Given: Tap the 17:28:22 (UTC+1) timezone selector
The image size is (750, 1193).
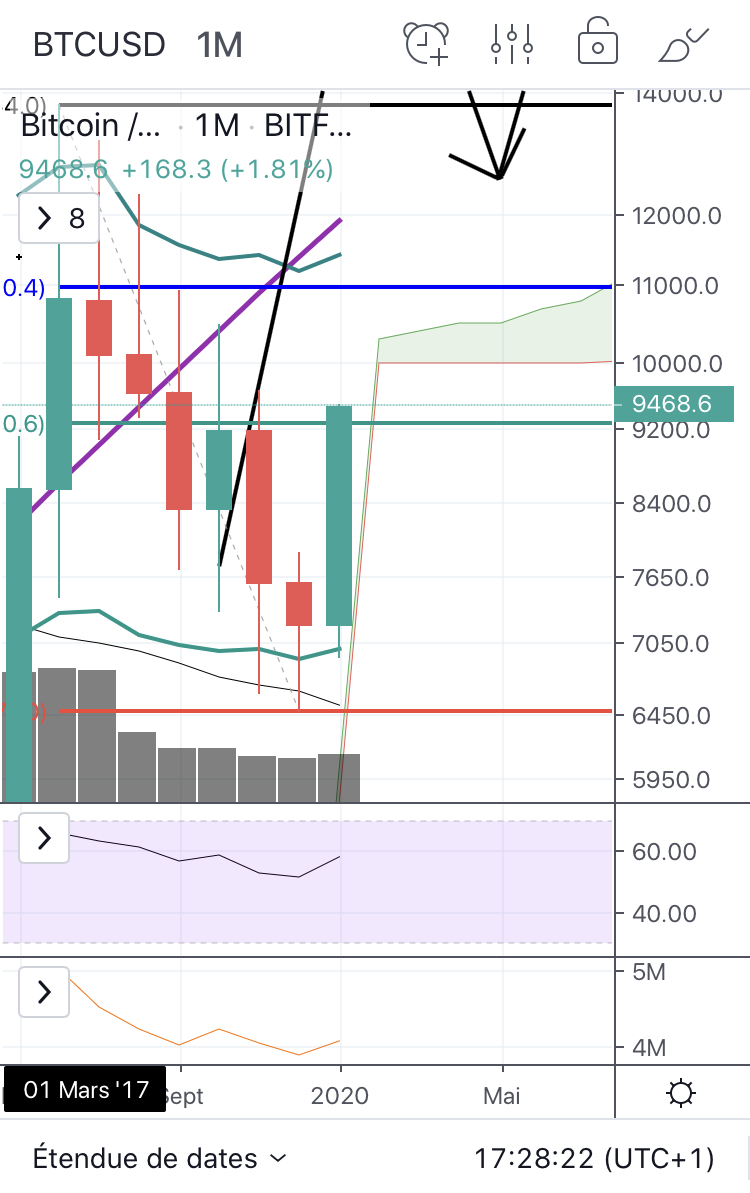Looking at the screenshot, I should (x=594, y=1159).
